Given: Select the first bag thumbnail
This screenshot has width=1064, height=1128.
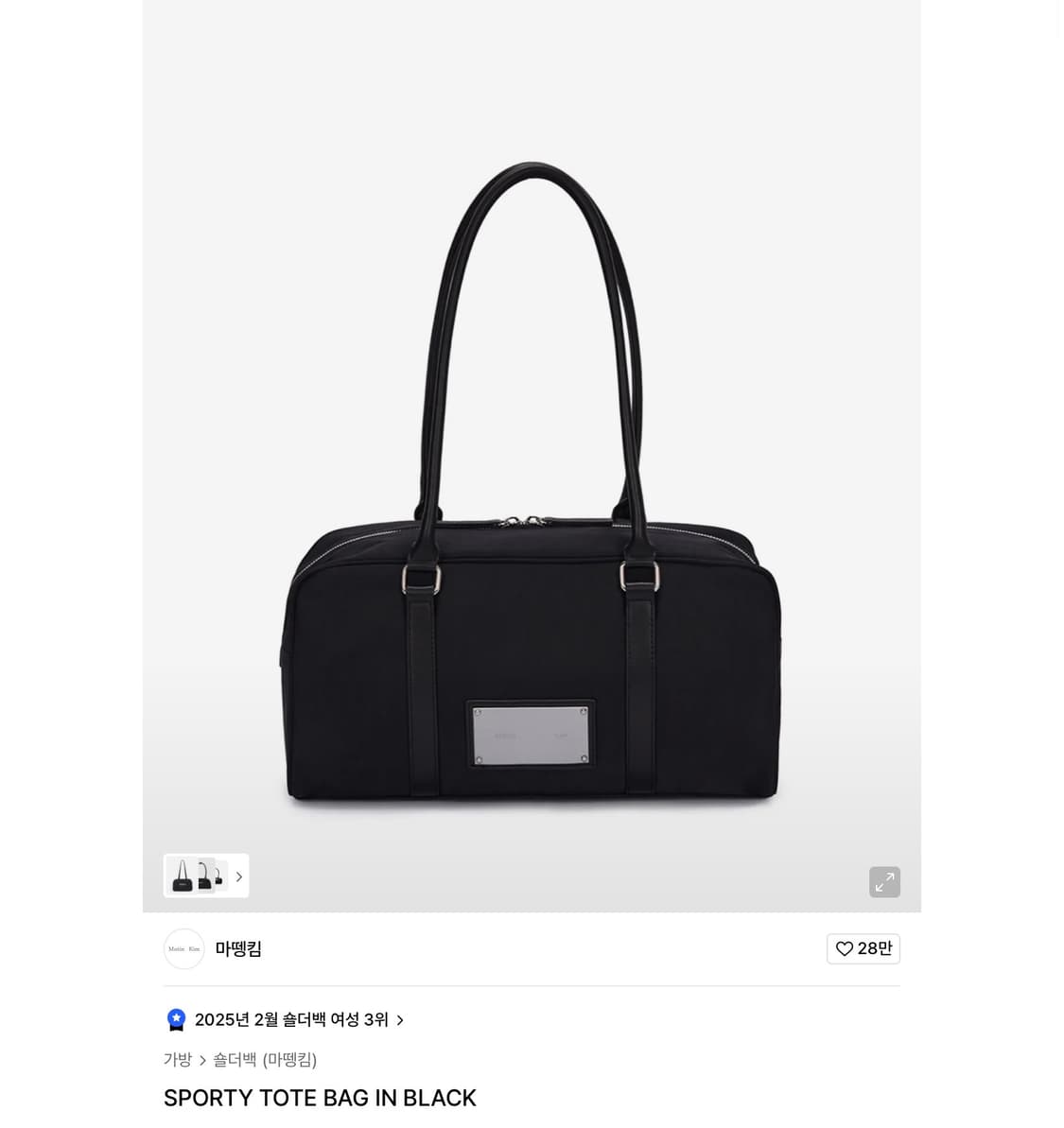Looking at the screenshot, I should pos(183,876).
